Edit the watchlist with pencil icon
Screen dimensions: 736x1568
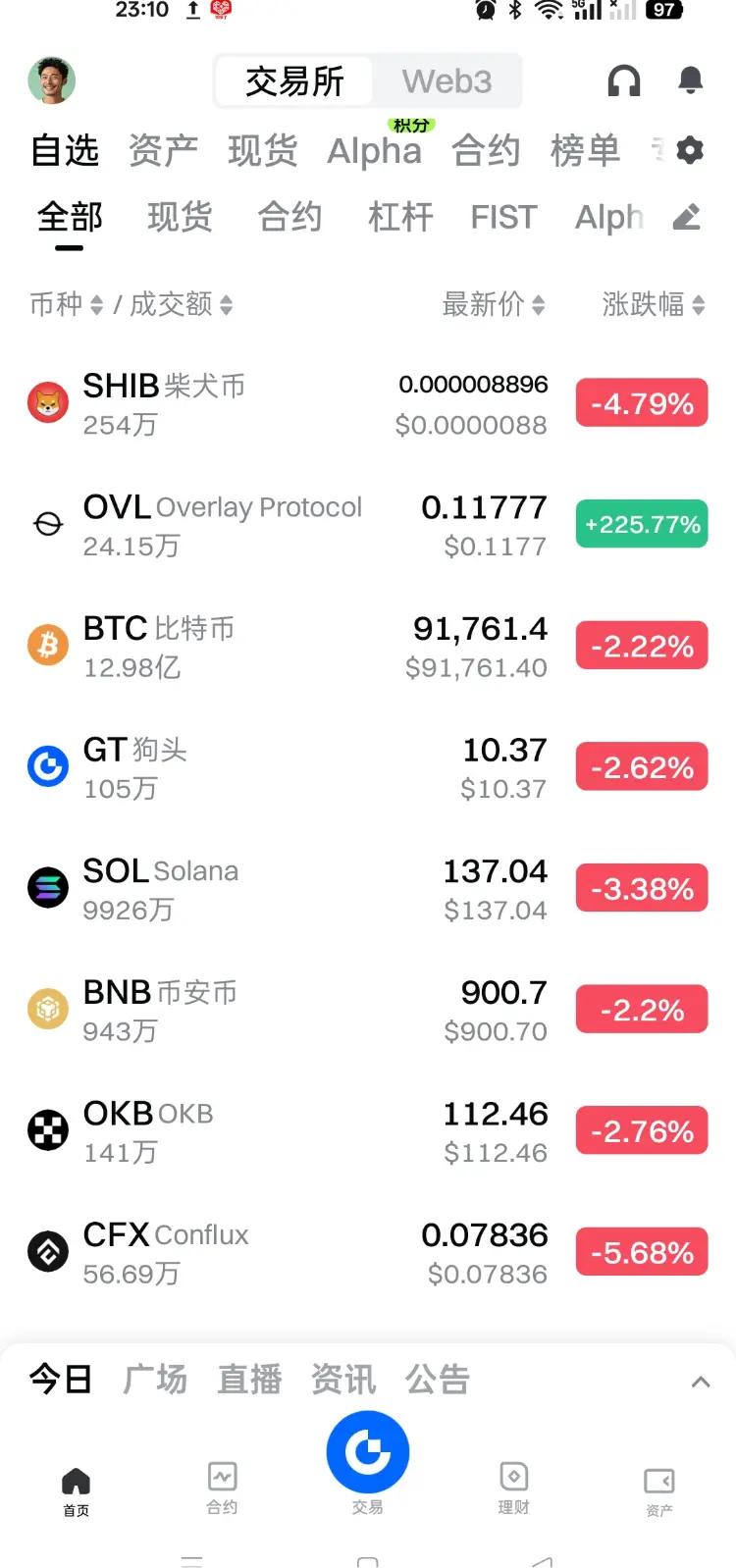pyautogui.click(x=687, y=217)
